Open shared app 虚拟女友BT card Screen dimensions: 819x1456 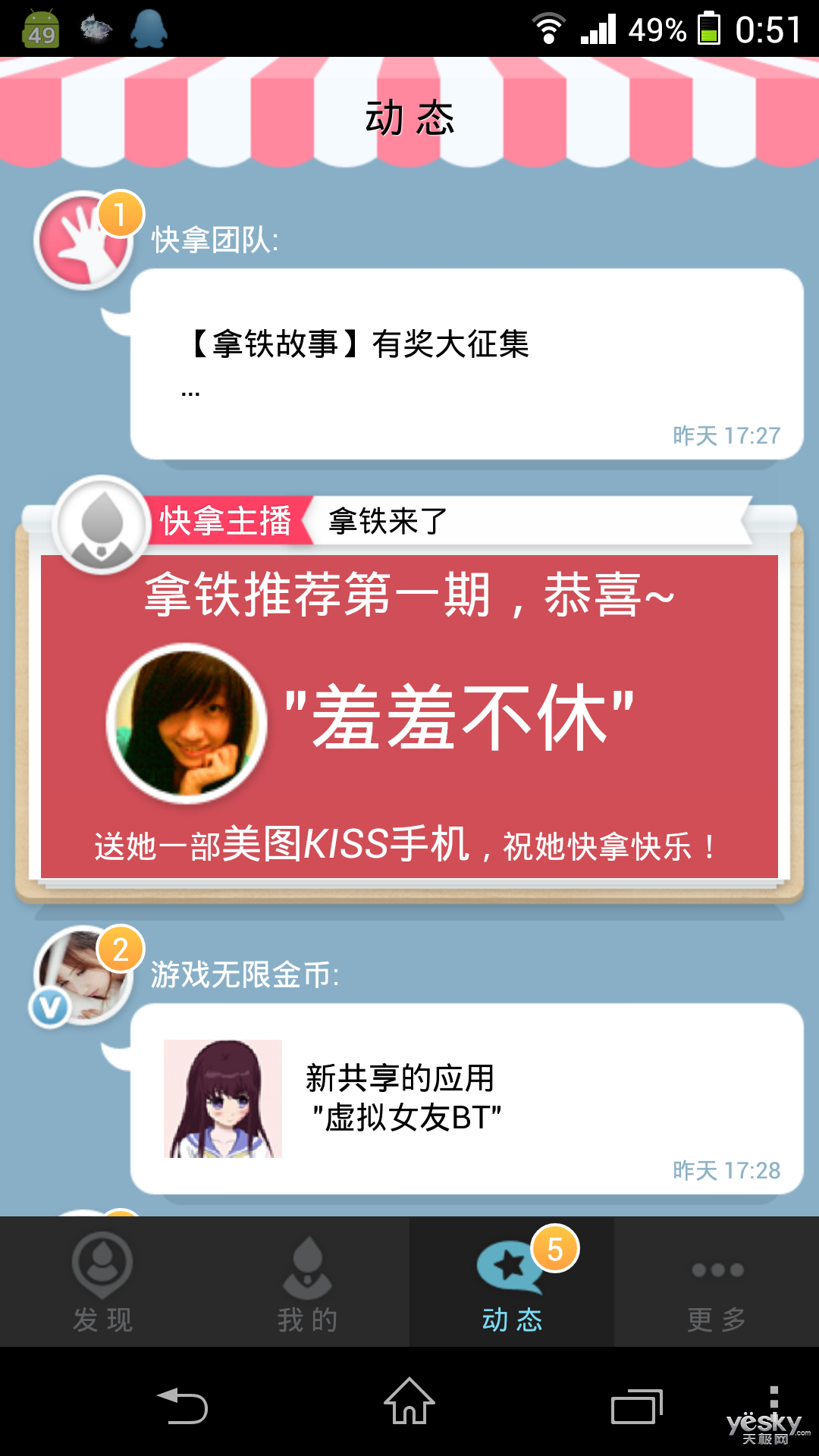click(x=466, y=1099)
